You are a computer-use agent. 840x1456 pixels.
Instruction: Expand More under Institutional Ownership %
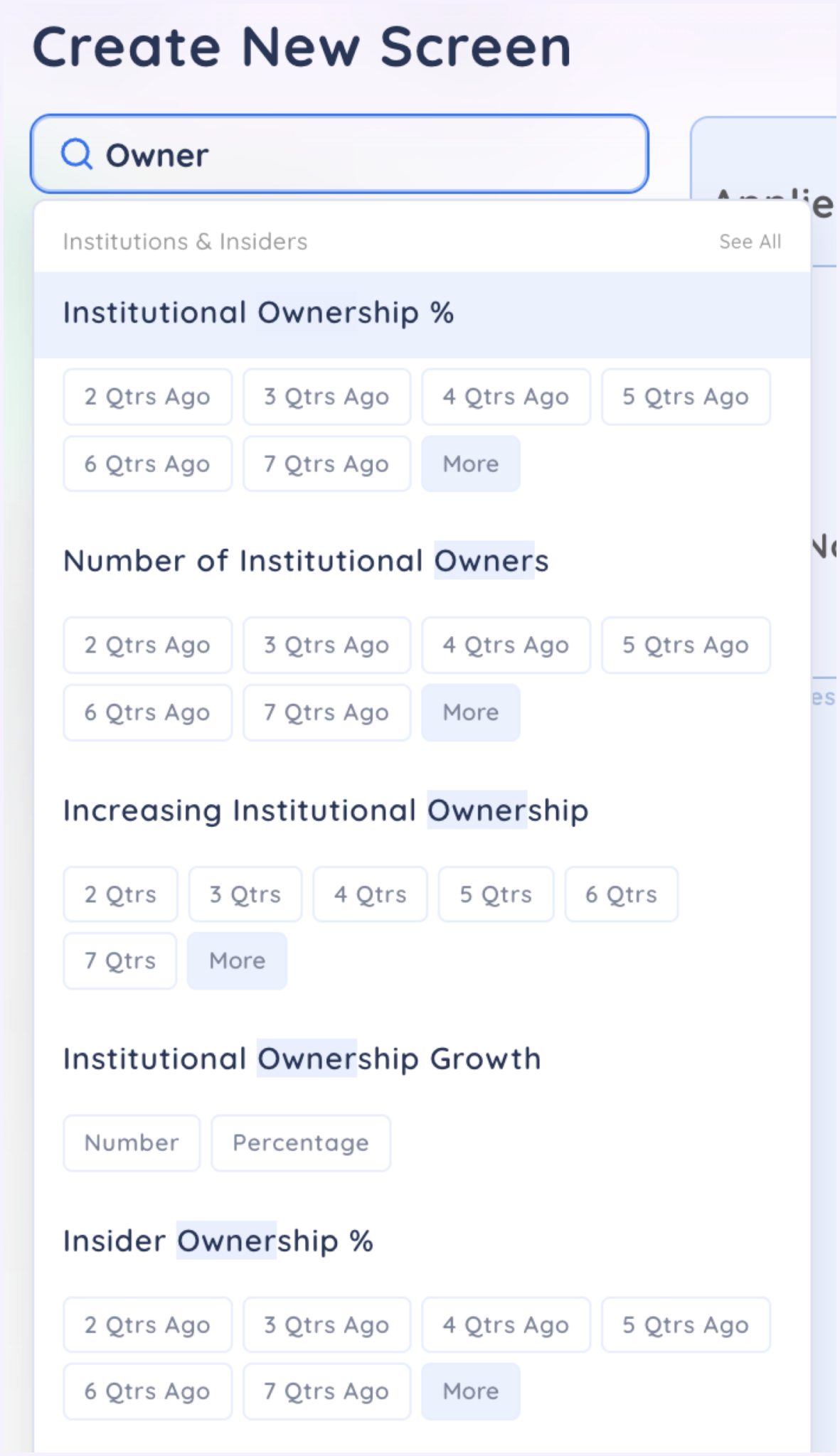470,464
